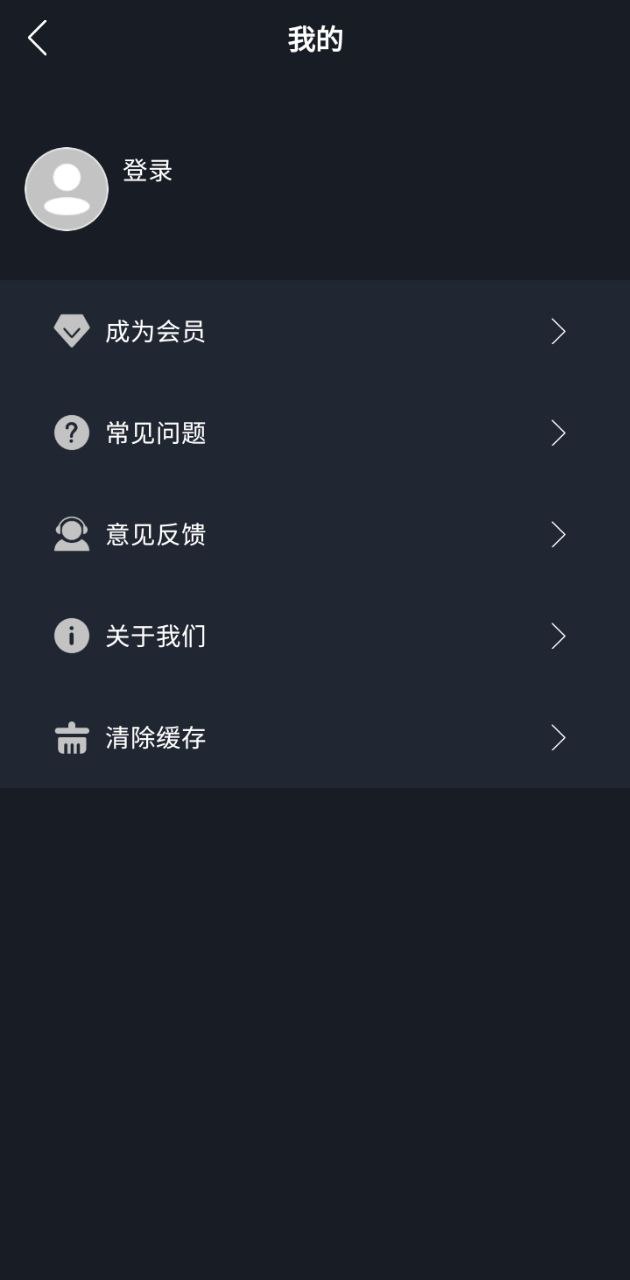
Task: Open the 意见反馈 feedback row
Action: 315,535
